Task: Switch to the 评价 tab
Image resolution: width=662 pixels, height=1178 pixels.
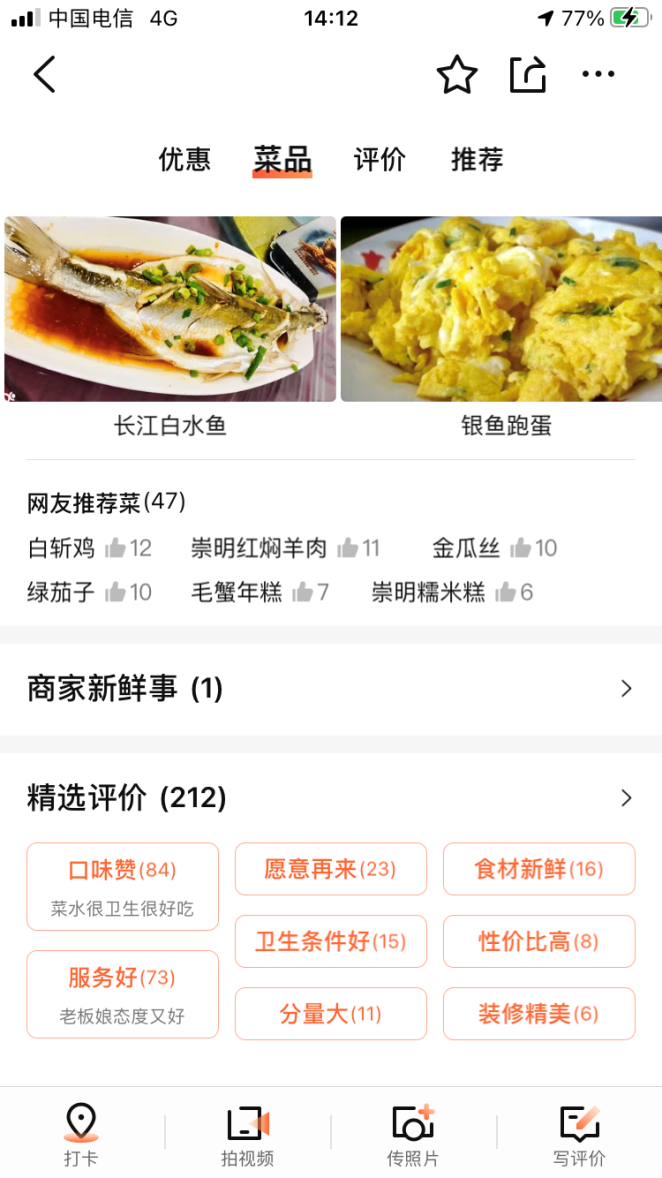Action: point(380,160)
